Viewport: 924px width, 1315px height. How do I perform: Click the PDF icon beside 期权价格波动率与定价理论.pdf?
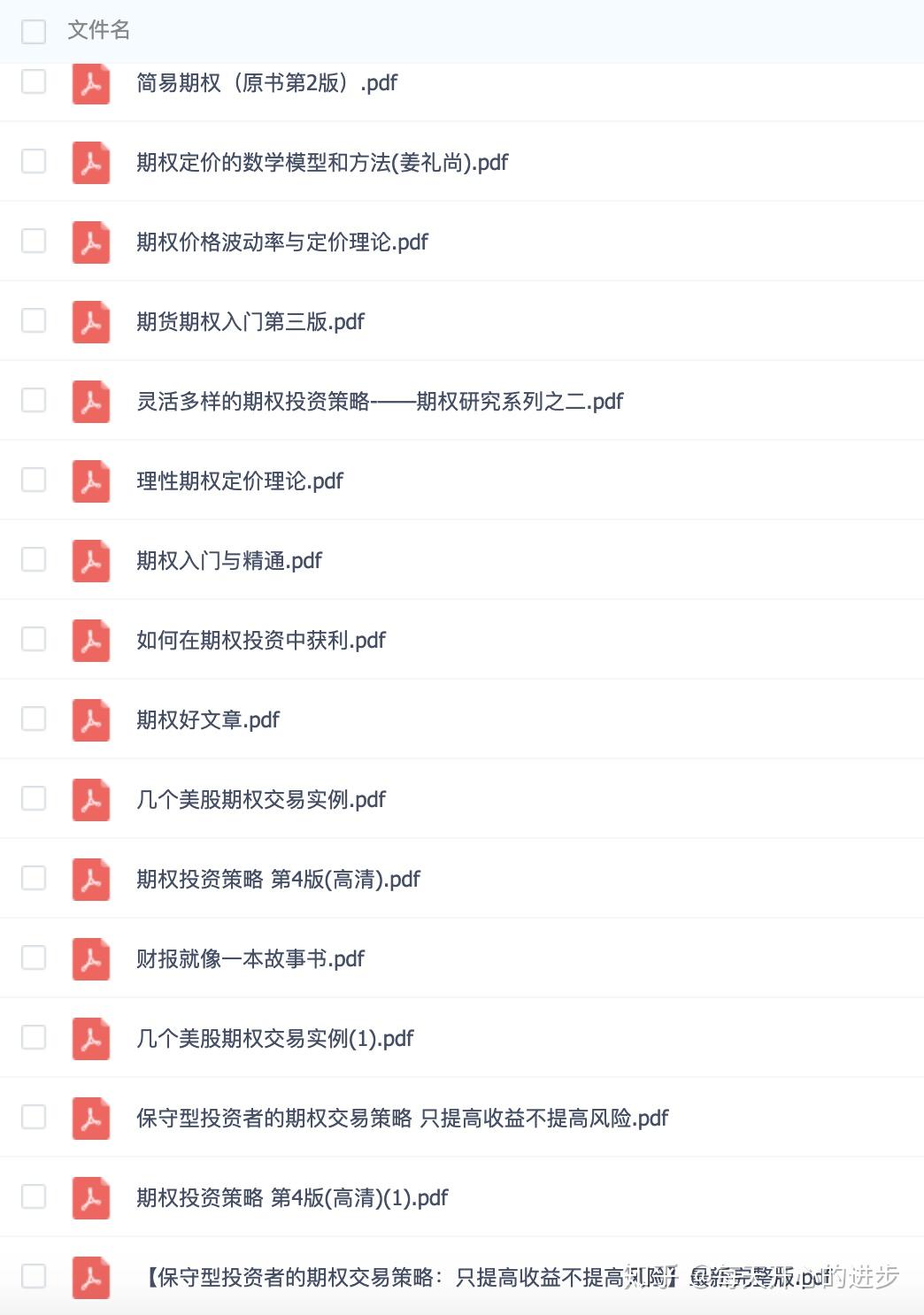click(x=89, y=242)
